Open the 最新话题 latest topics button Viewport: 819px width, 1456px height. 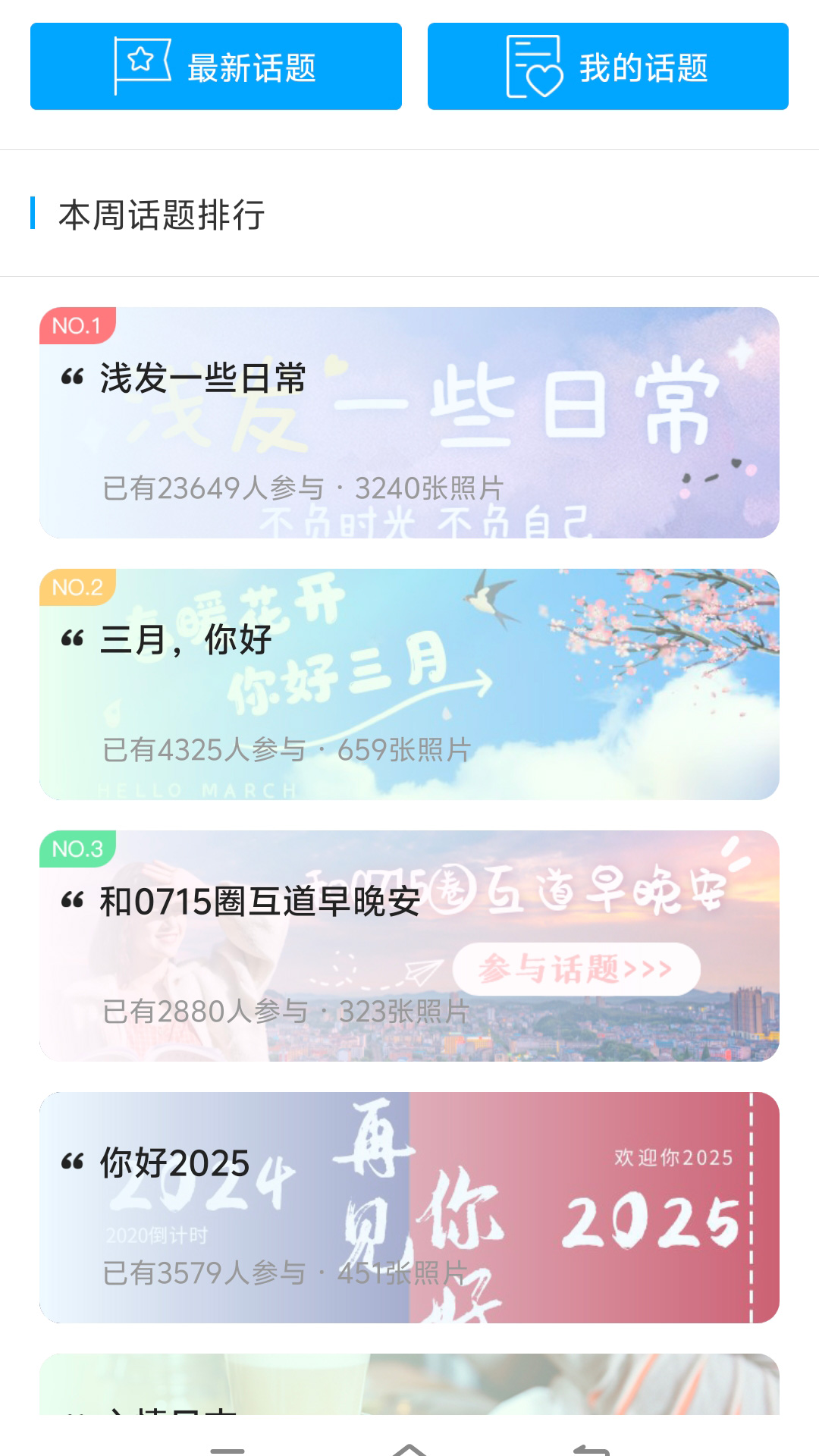216,67
